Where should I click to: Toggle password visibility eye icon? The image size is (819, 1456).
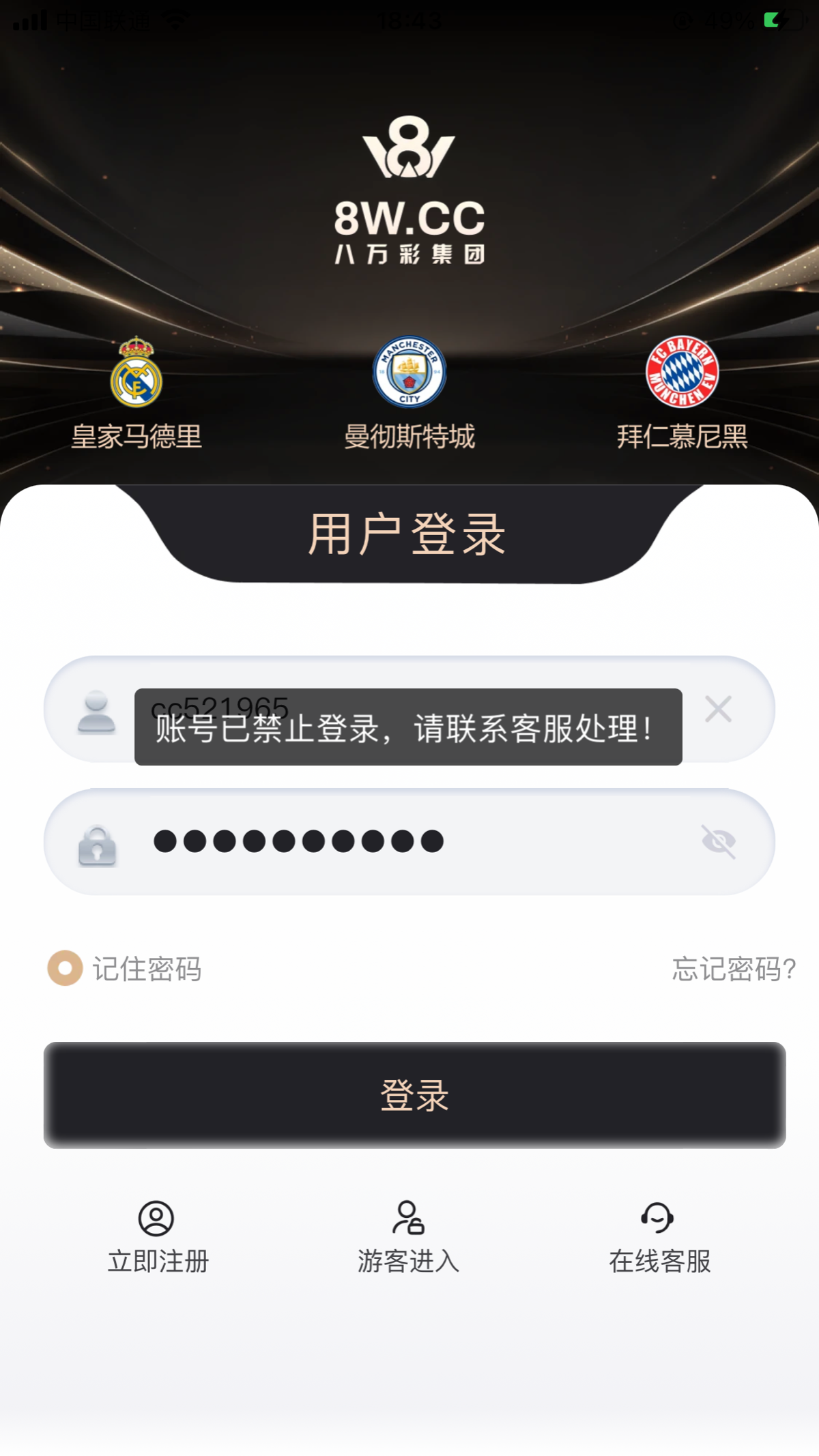pyautogui.click(x=718, y=841)
